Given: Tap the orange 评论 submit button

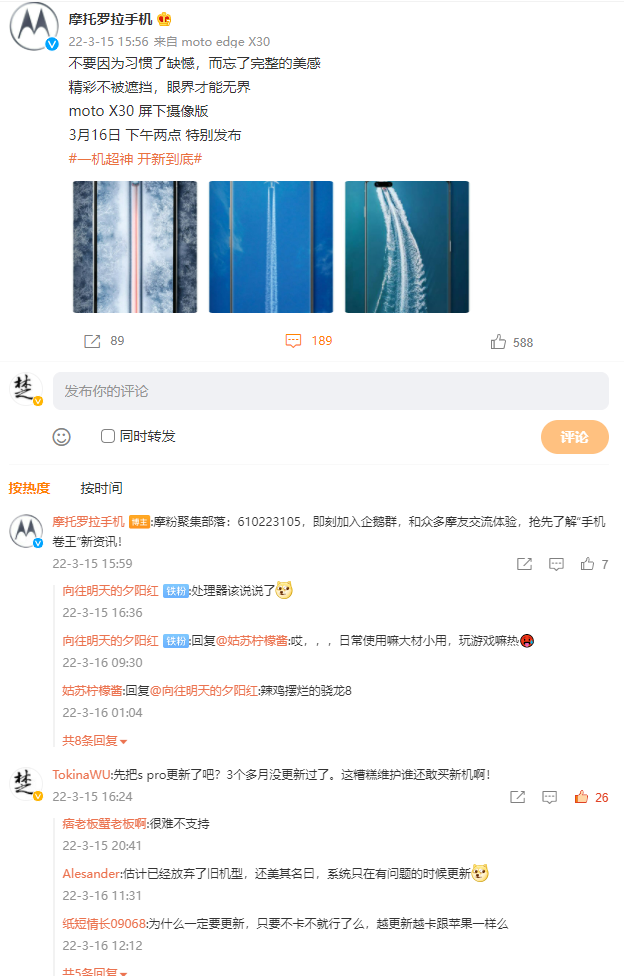Looking at the screenshot, I should (x=574, y=437).
